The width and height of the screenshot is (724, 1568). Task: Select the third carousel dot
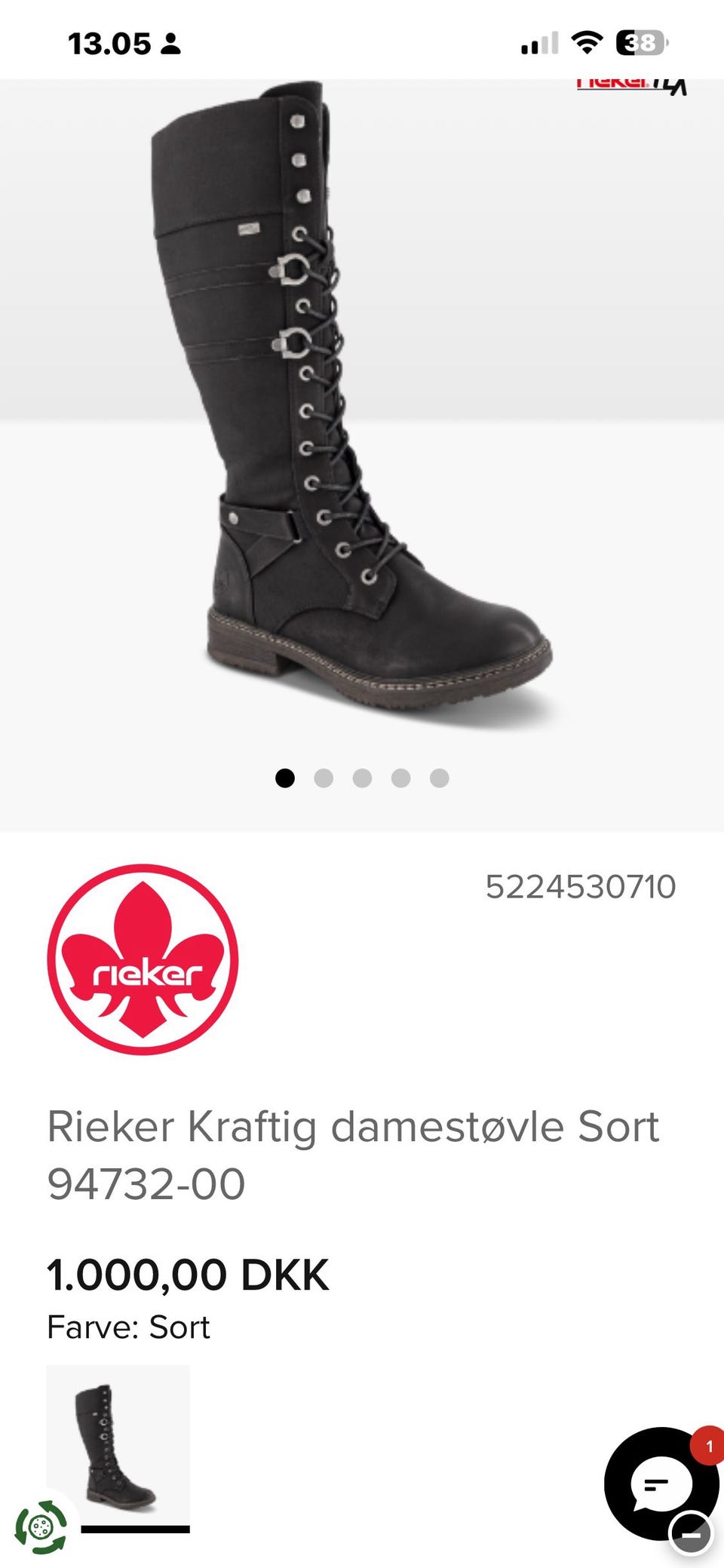click(x=363, y=777)
